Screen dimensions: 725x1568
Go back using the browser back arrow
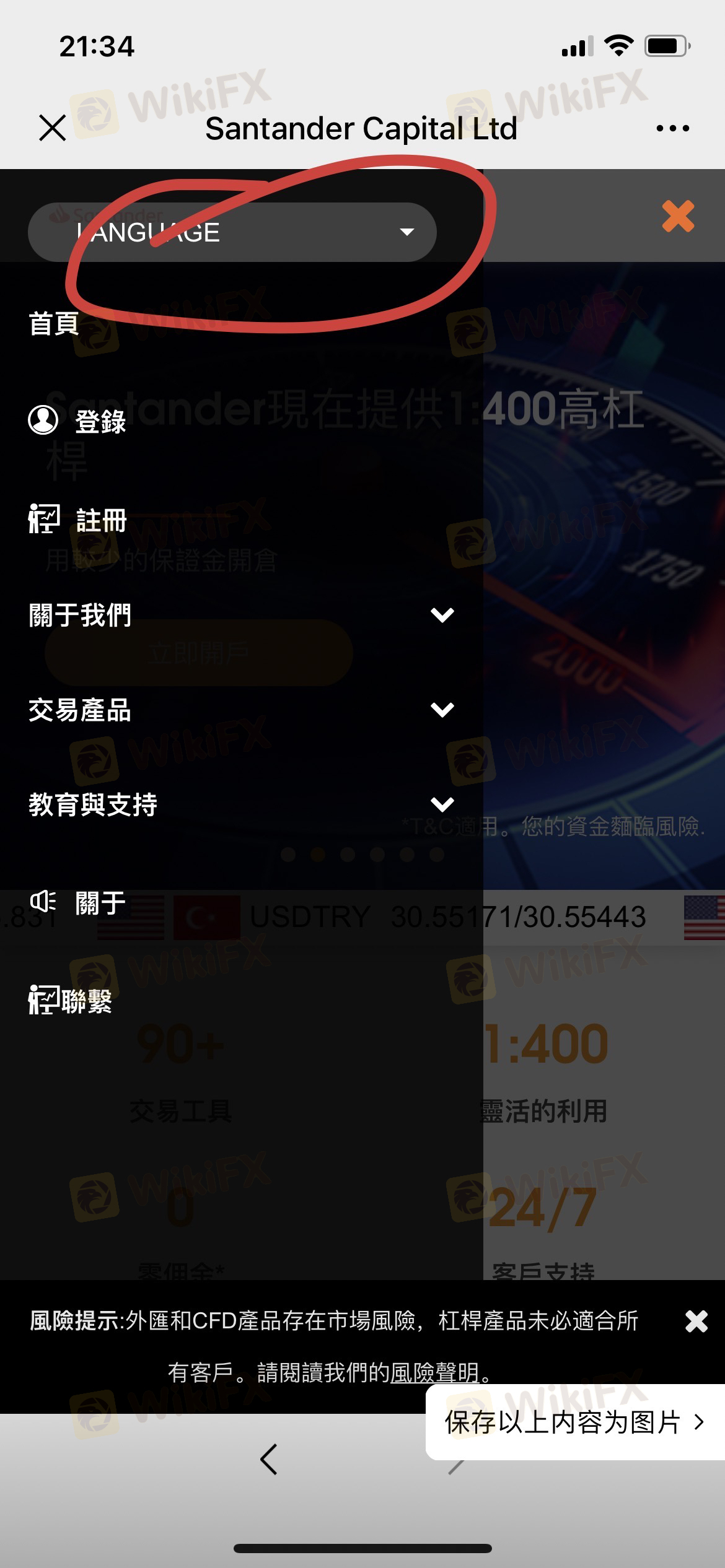coord(268,1460)
